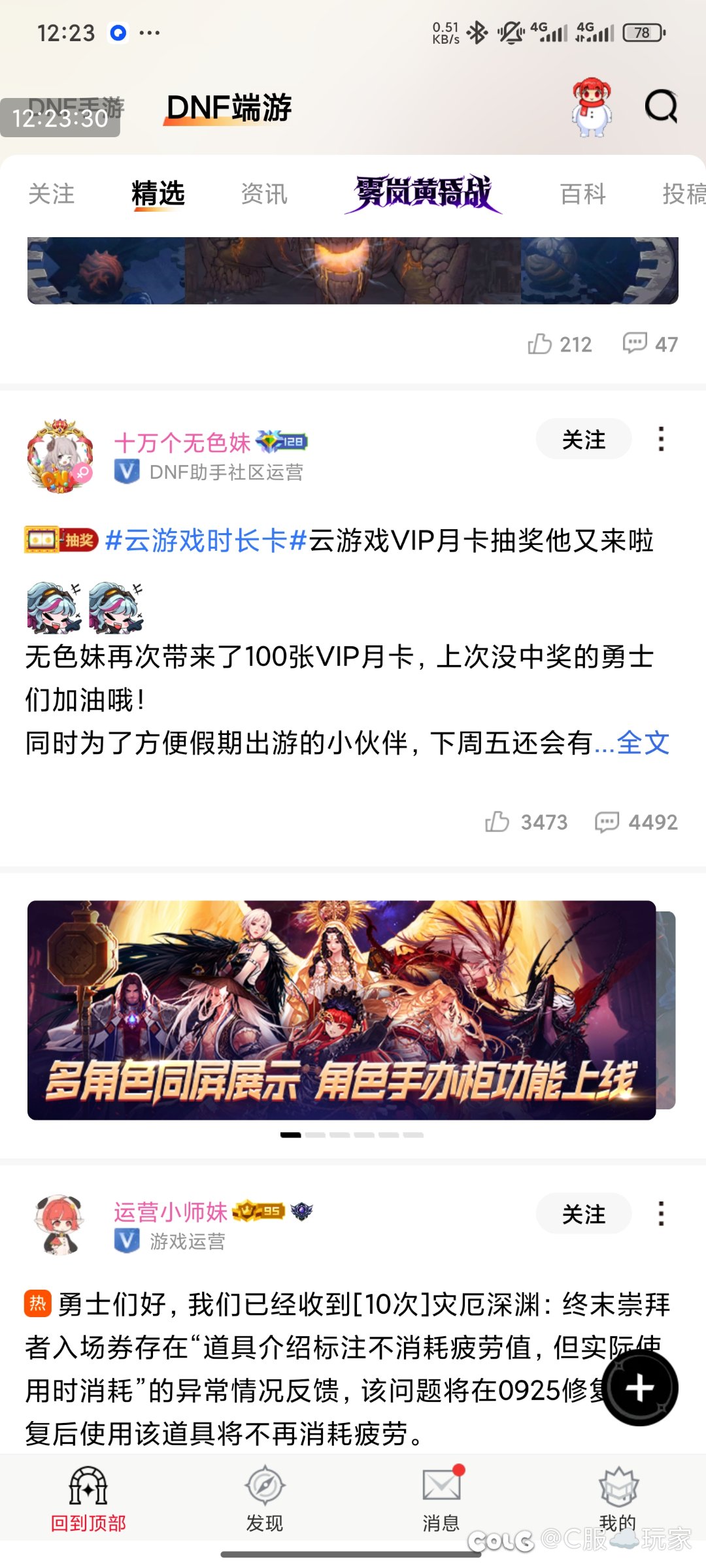Switch to the 关注 tab
The width and height of the screenshot is (706, 1568).
tap(52, 194)
